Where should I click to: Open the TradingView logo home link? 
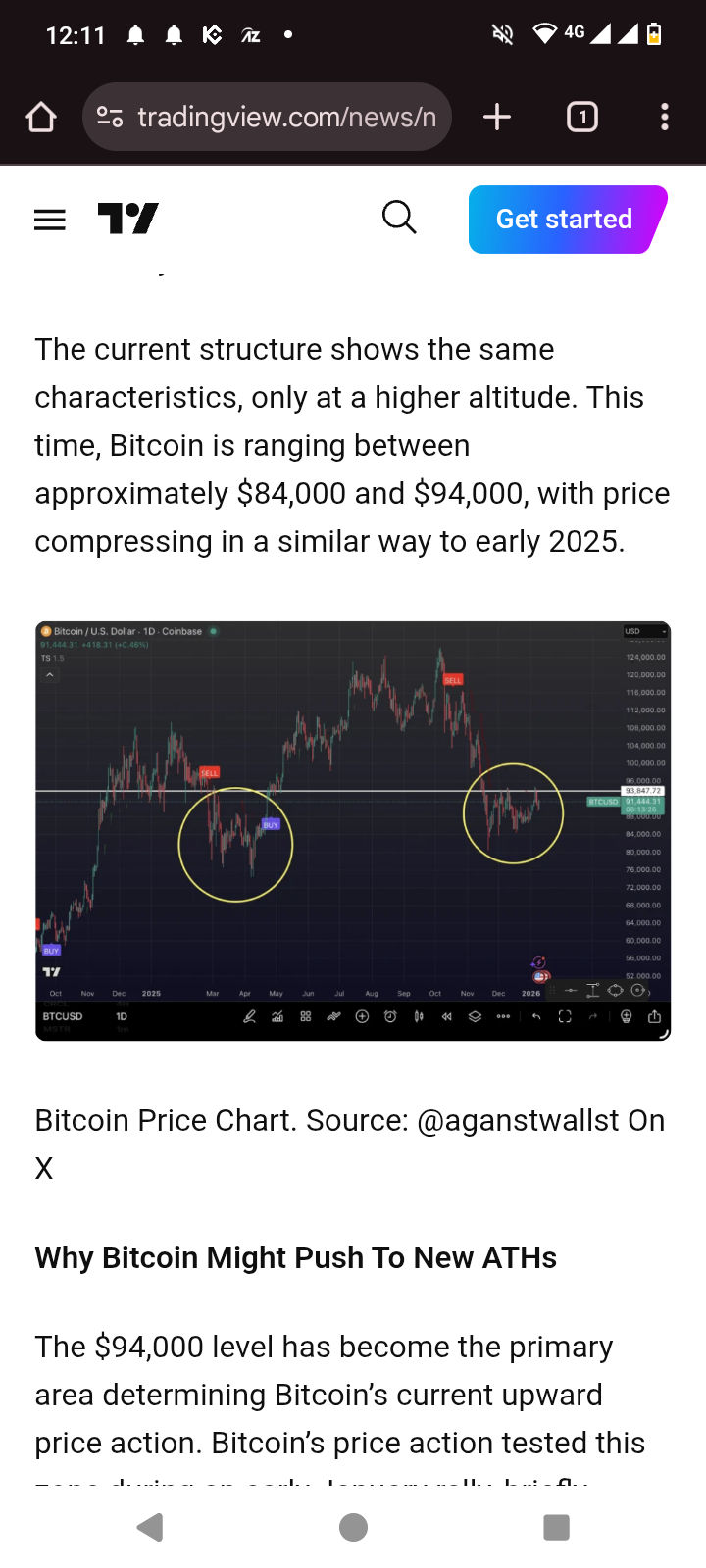click(x=128, y=219)
